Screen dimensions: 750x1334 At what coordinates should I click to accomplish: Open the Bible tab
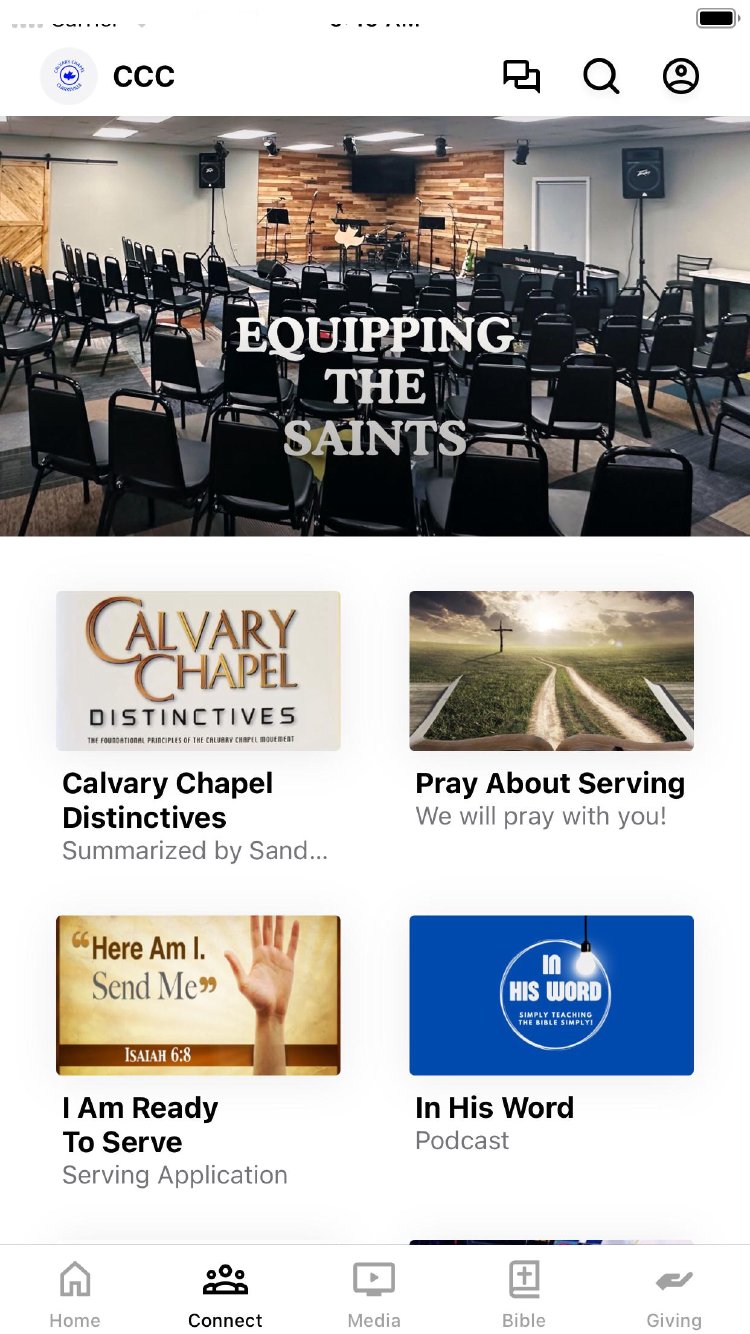tap(524, 1294)
